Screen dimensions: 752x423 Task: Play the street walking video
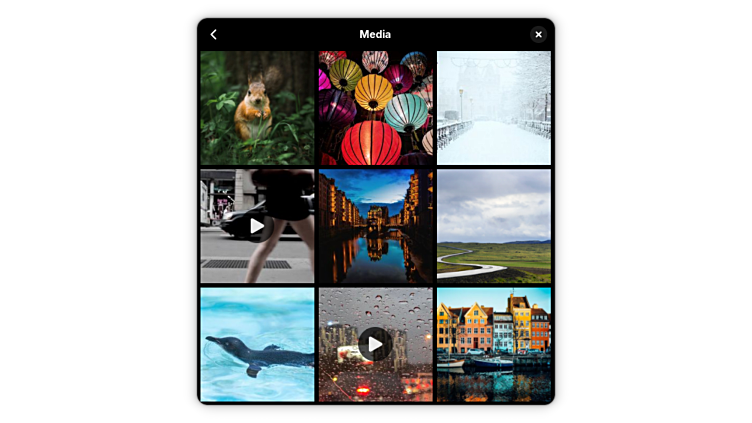click(257, 226)
